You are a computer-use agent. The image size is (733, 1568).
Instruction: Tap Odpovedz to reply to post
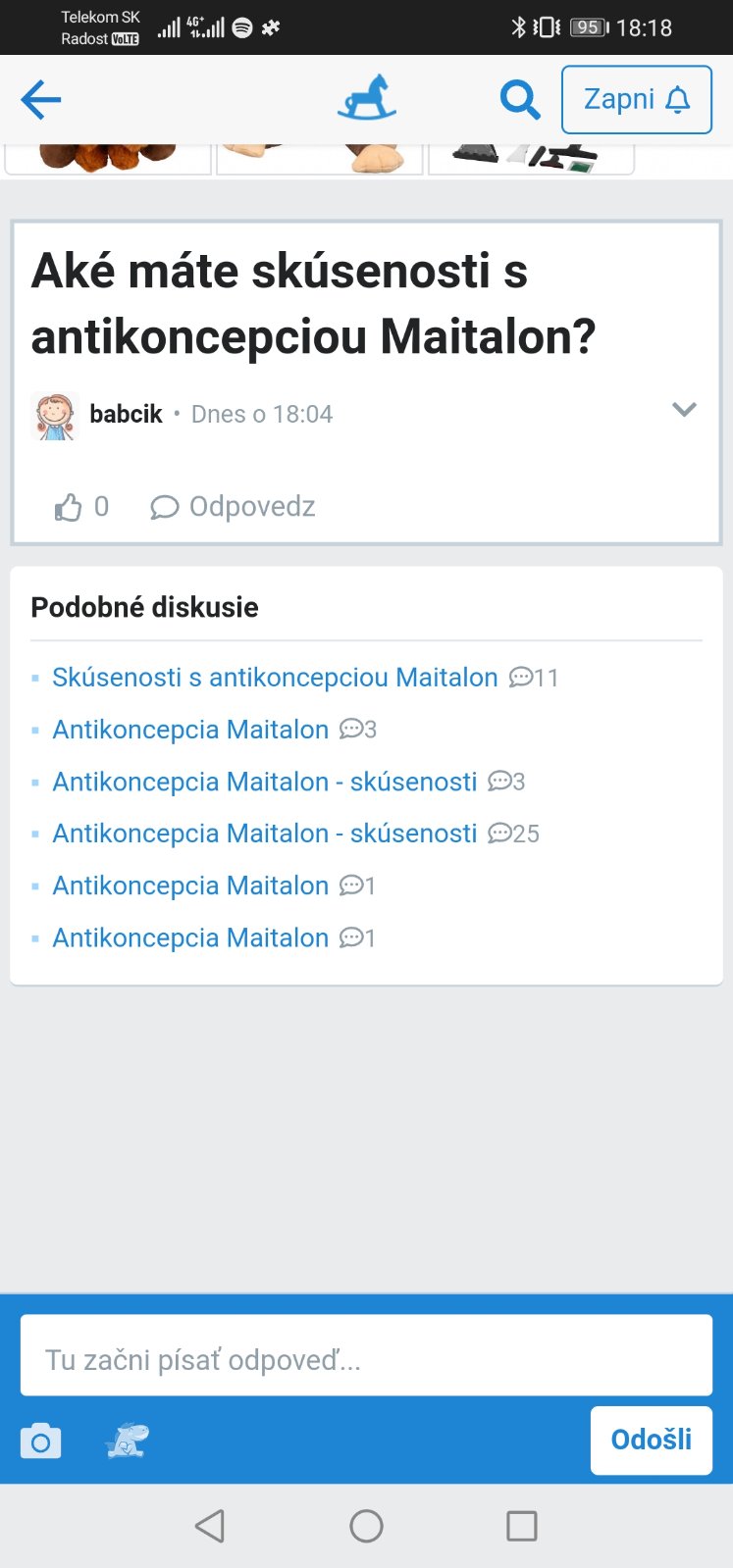[234, 507]
